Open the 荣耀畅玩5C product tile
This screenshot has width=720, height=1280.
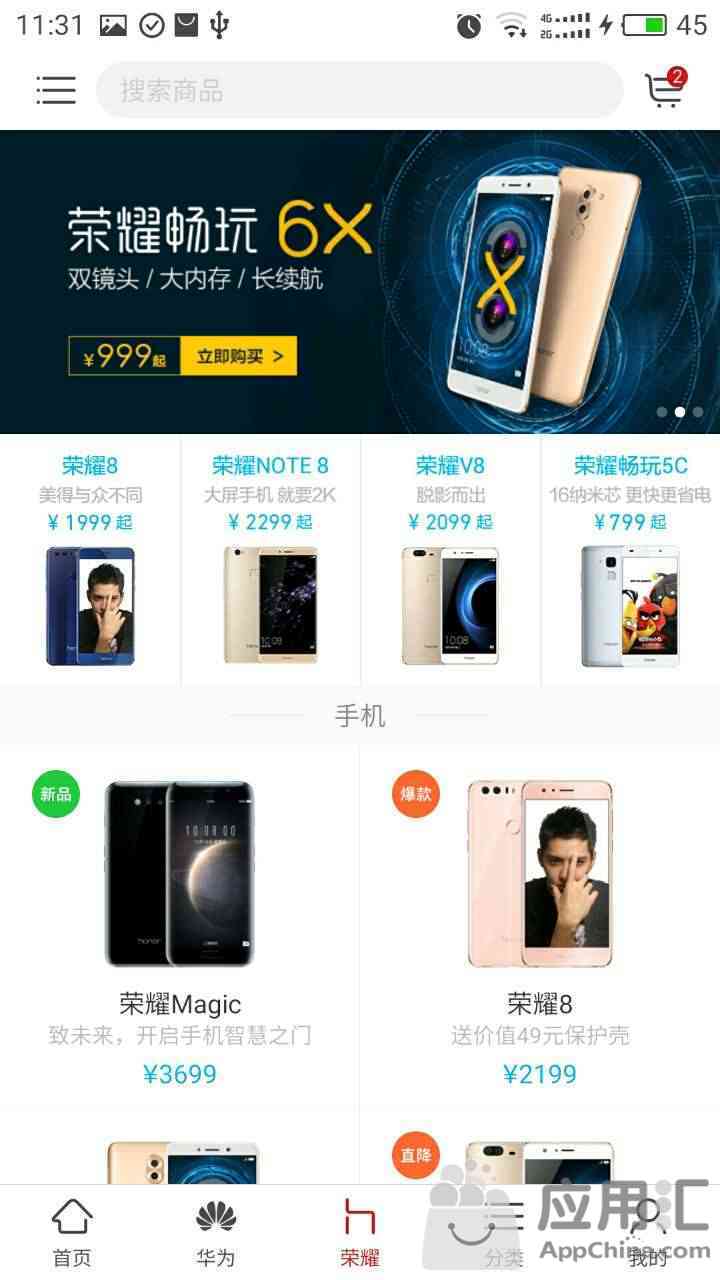(630, 560)
